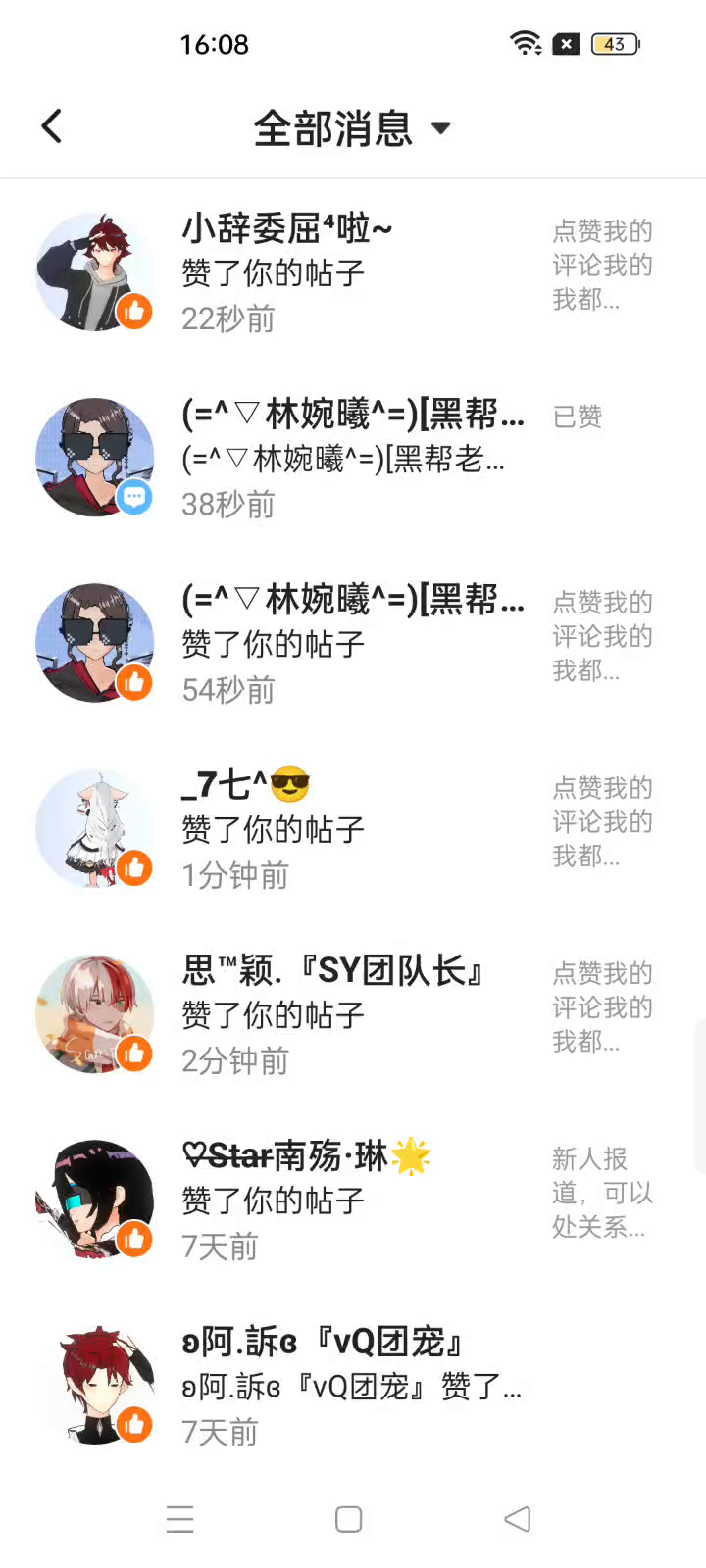View the profile avatar of 小辞委屈⁴啦~
Image resolution: width=706 pixels, height=1568 pixels.
click(x=94, y=271)
